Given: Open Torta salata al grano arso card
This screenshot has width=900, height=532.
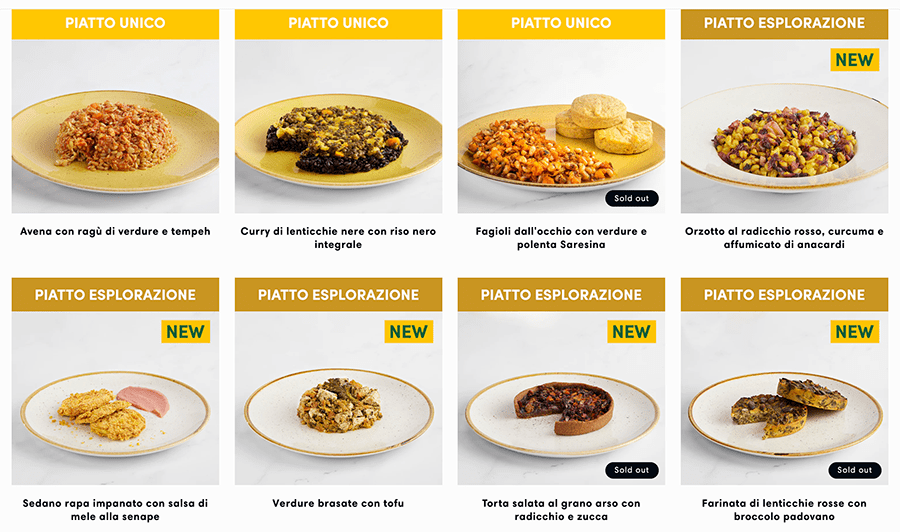Looking at the screenshot, I should [561, 408].
